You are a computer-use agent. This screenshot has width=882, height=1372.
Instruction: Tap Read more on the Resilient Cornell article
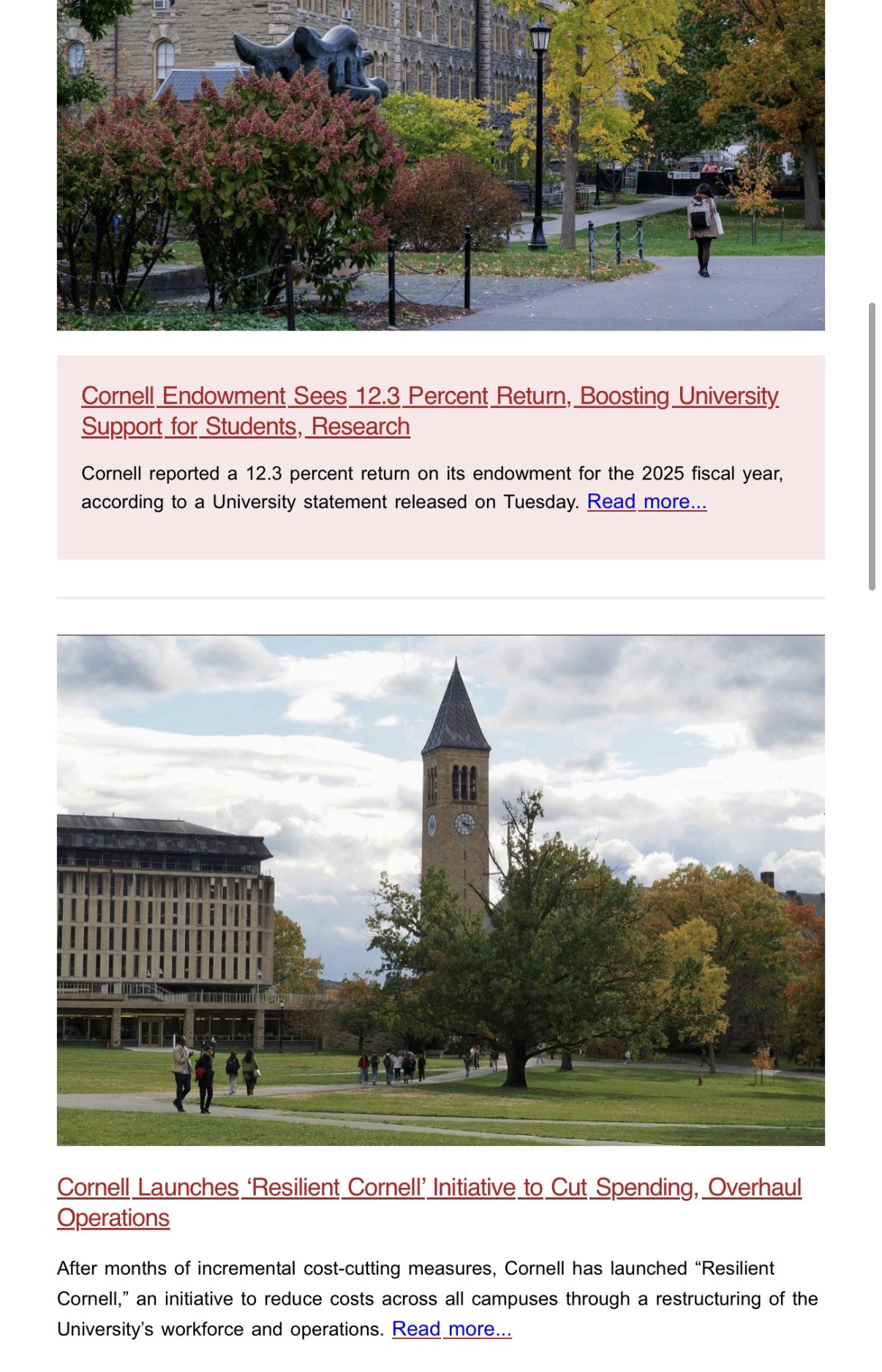[451, 1329]
